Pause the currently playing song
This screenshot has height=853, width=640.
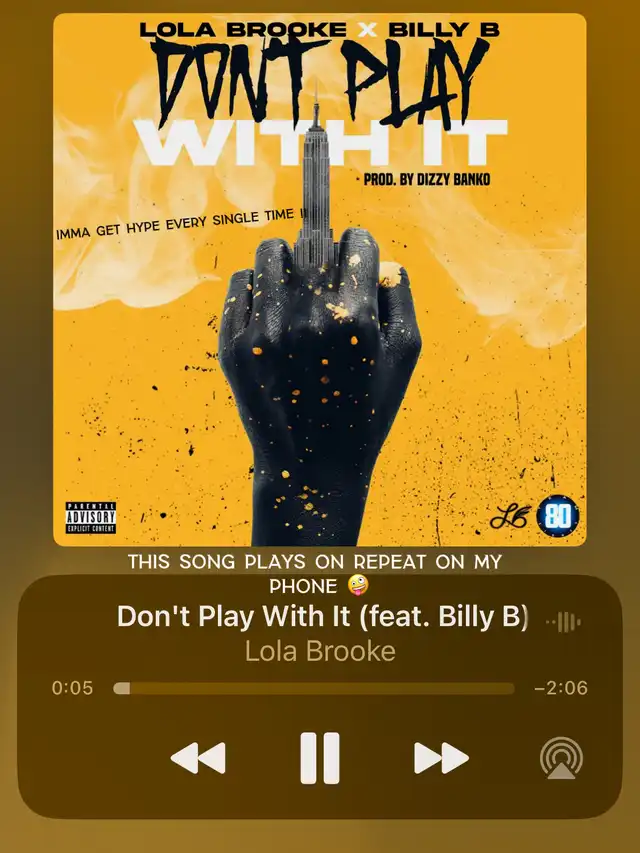pyautogui.click(x=320, y=758)
